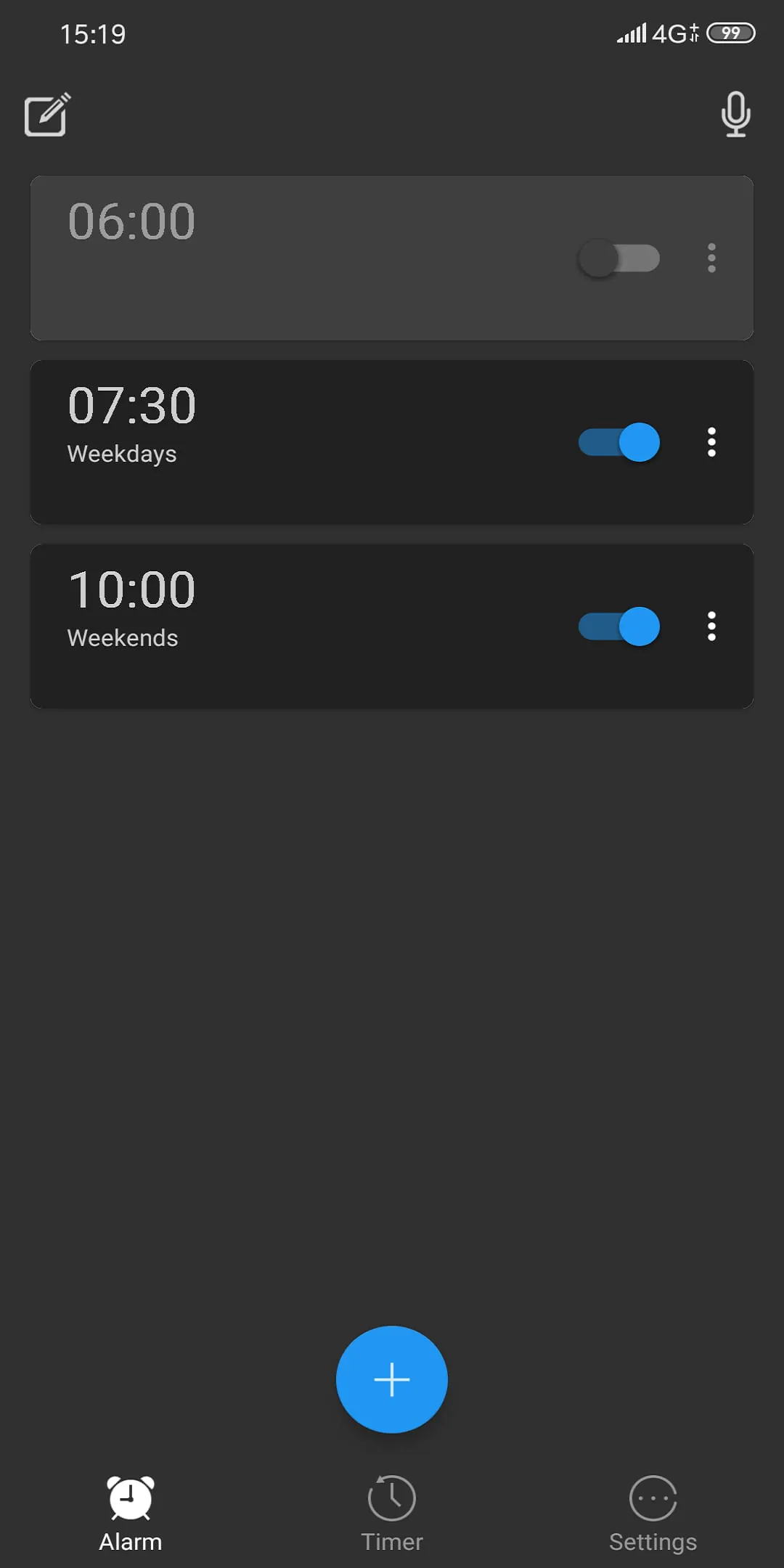Switch to the Timer tab
784x1568 pixels.
pyautogui.click(x=391, y=1517)
